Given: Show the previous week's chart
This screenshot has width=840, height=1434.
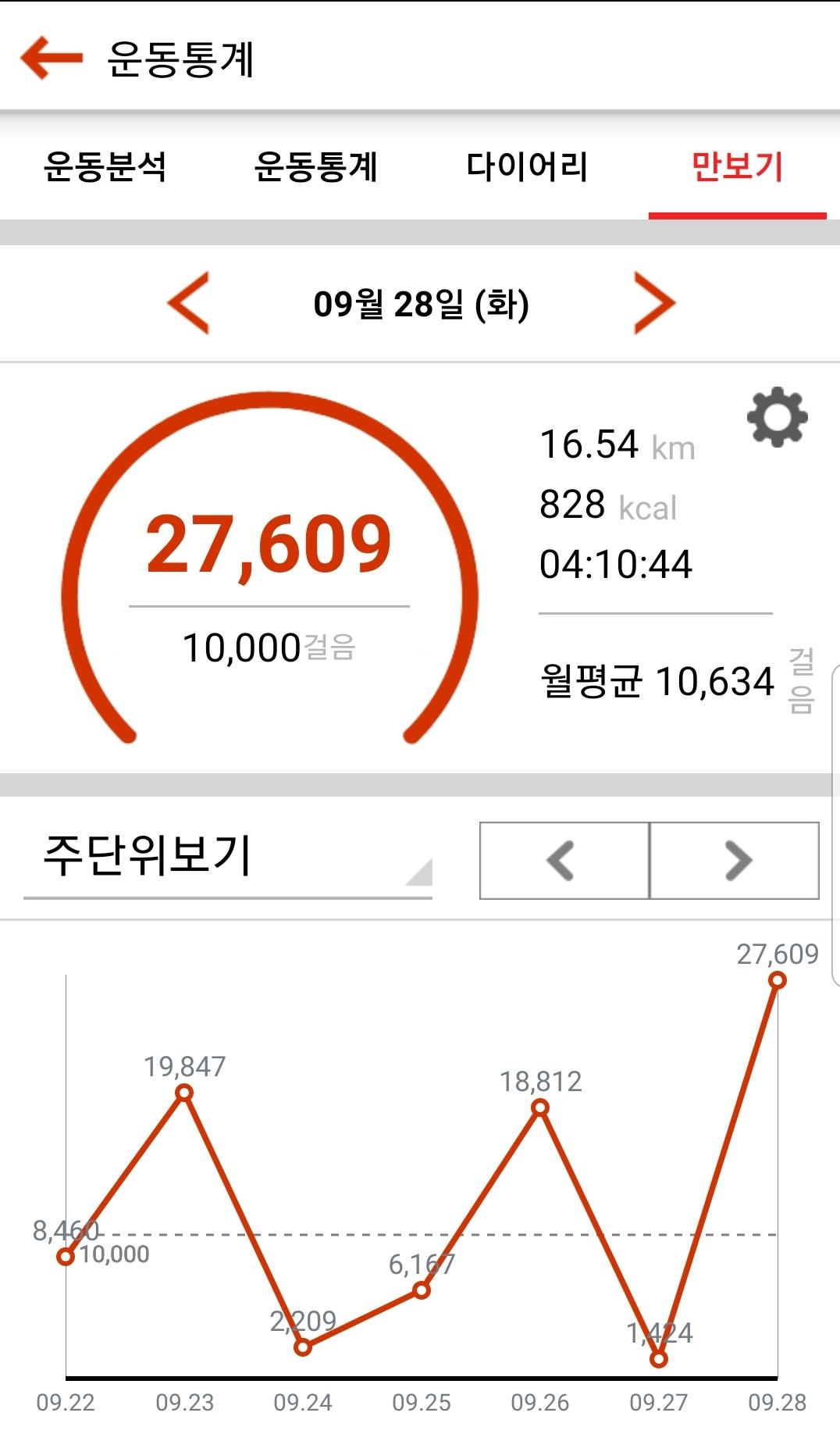Looking at the screenshot, I should pyautogui.click(x=564, y=861).
